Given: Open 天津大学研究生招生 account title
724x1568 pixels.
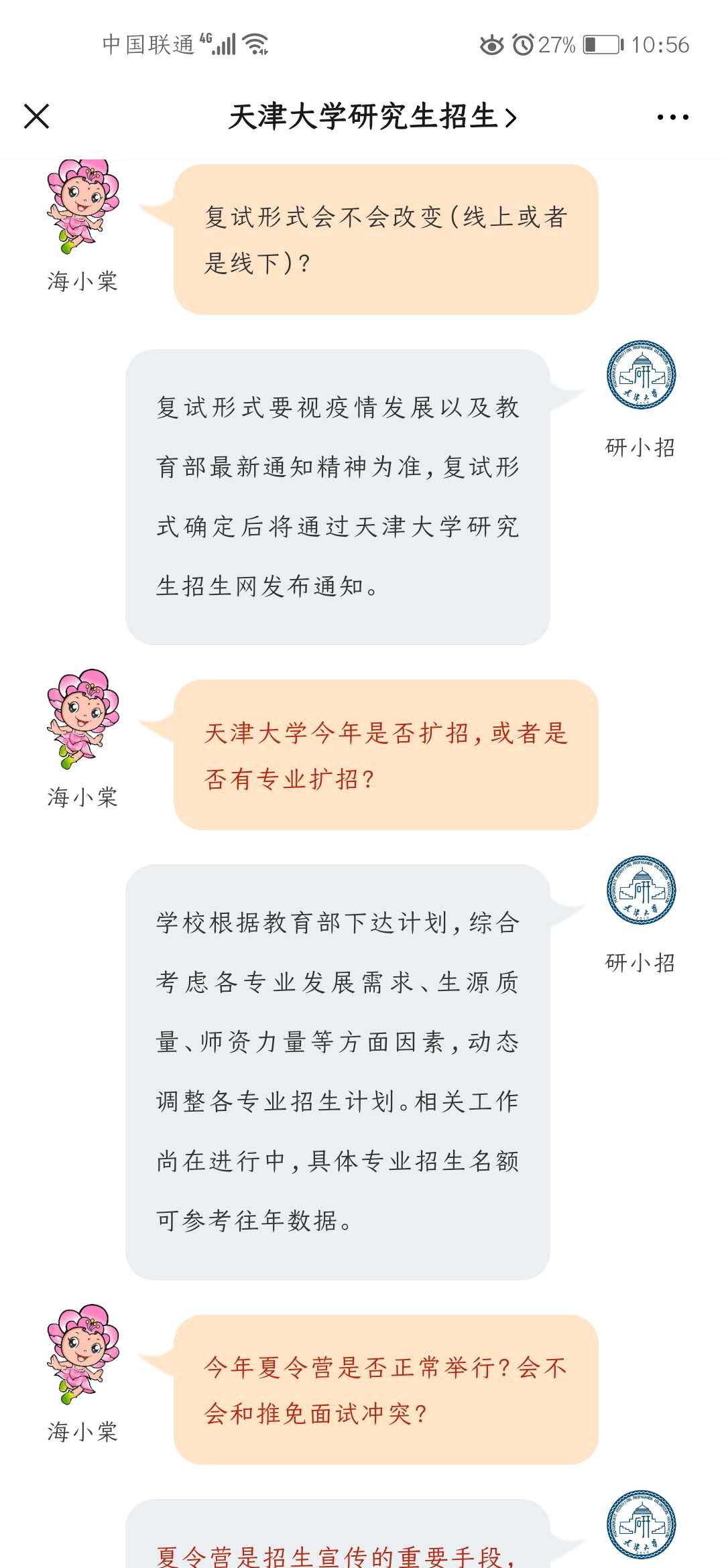Looking at the screenshot, I should tap(372, 117).
